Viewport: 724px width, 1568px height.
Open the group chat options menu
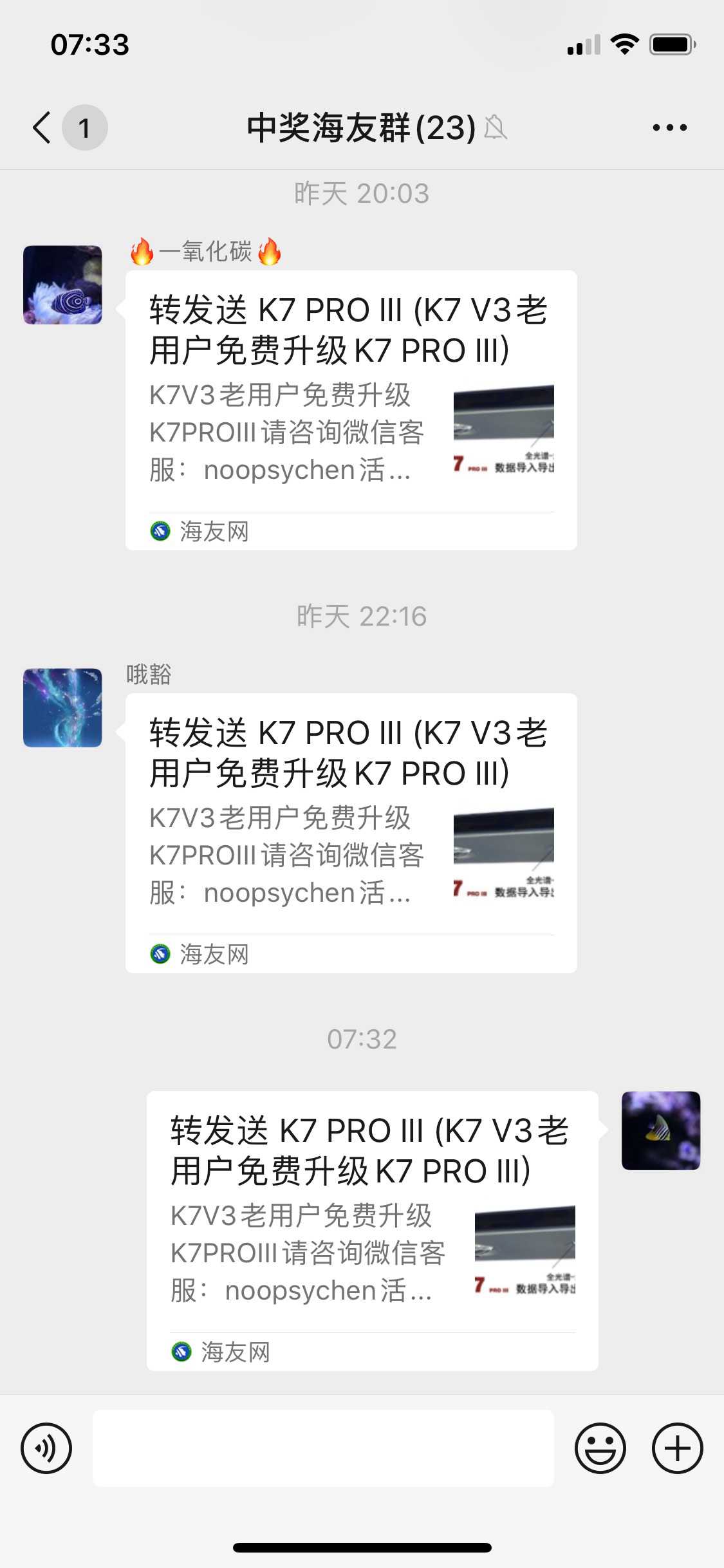tap(669, 127)
